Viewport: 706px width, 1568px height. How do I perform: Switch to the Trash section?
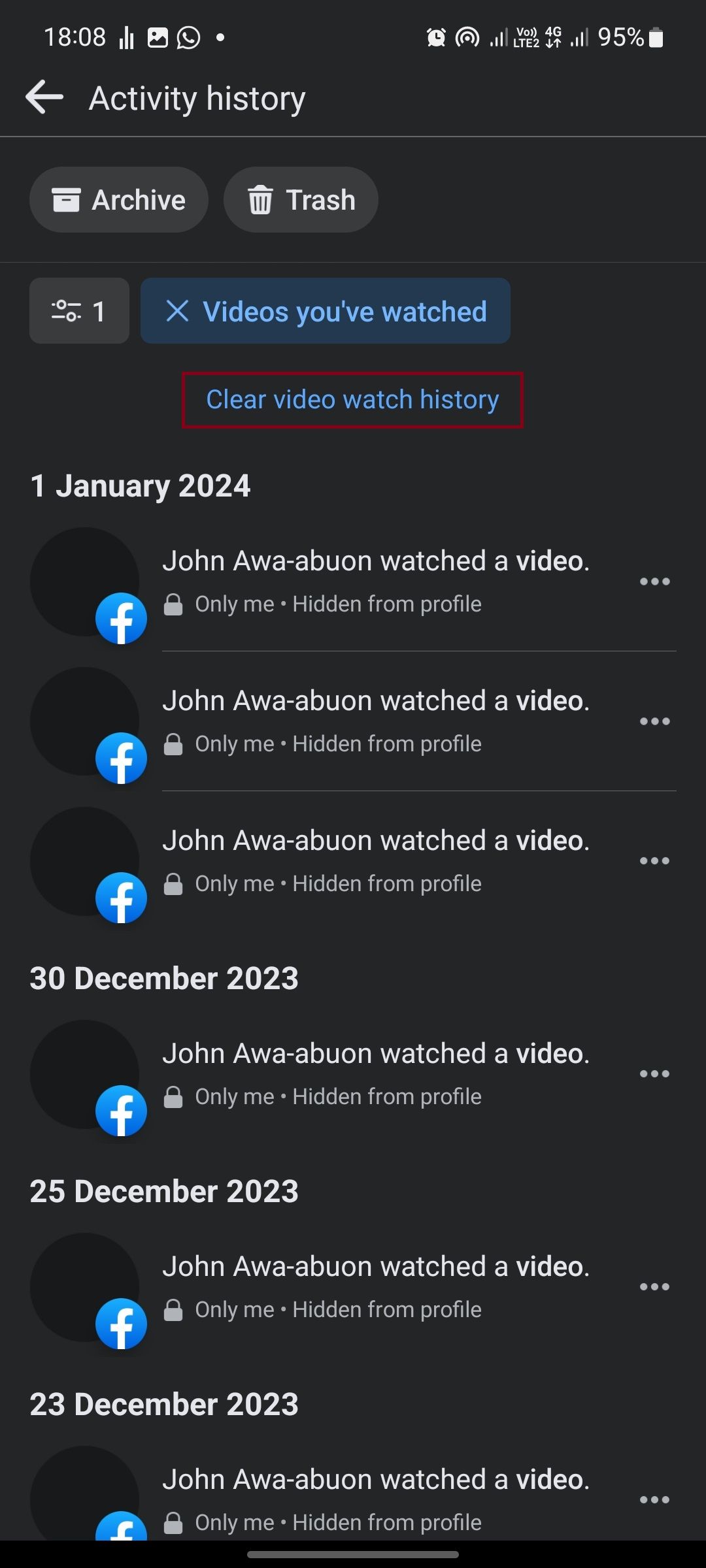coord(300,199)
